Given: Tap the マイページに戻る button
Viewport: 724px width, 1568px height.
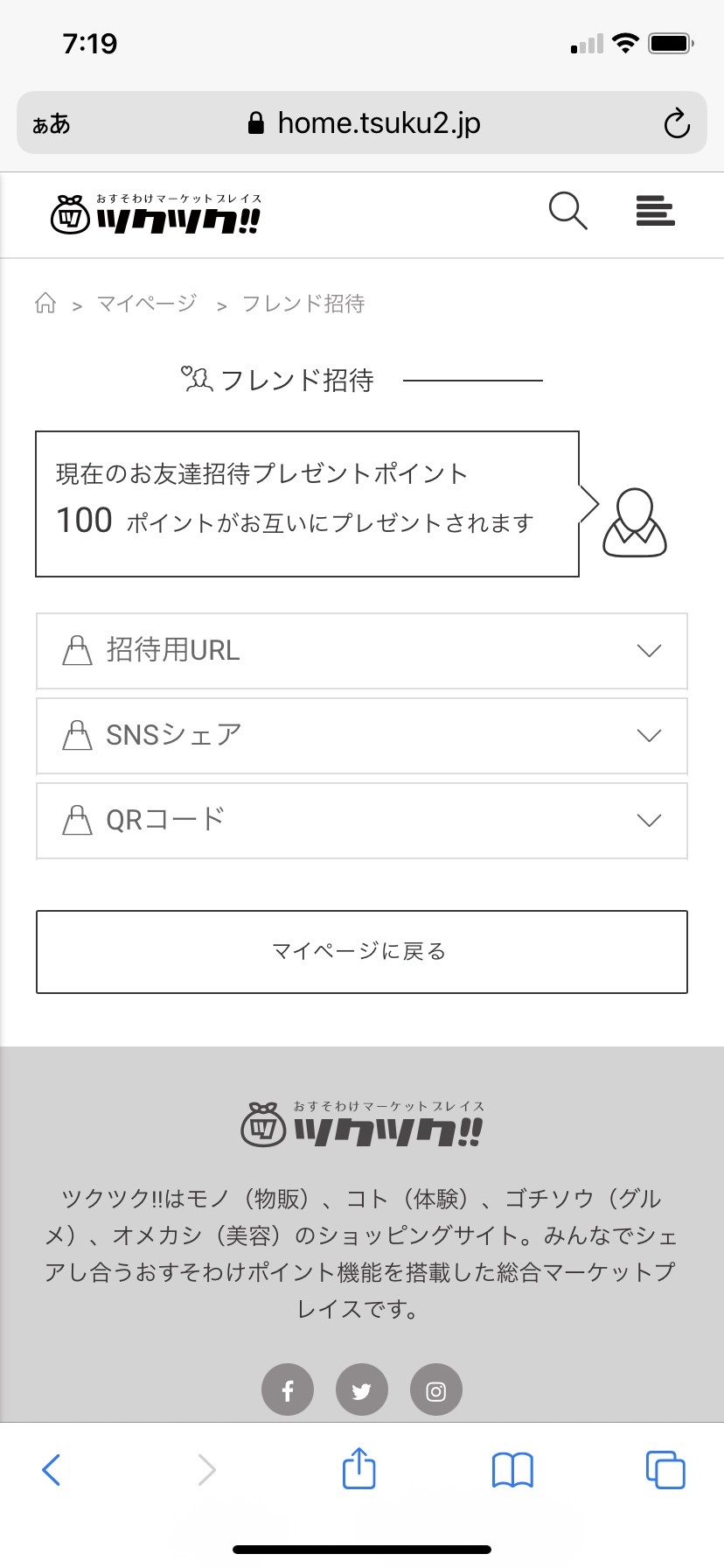Looking at the screenshot, I should (362, 952).
